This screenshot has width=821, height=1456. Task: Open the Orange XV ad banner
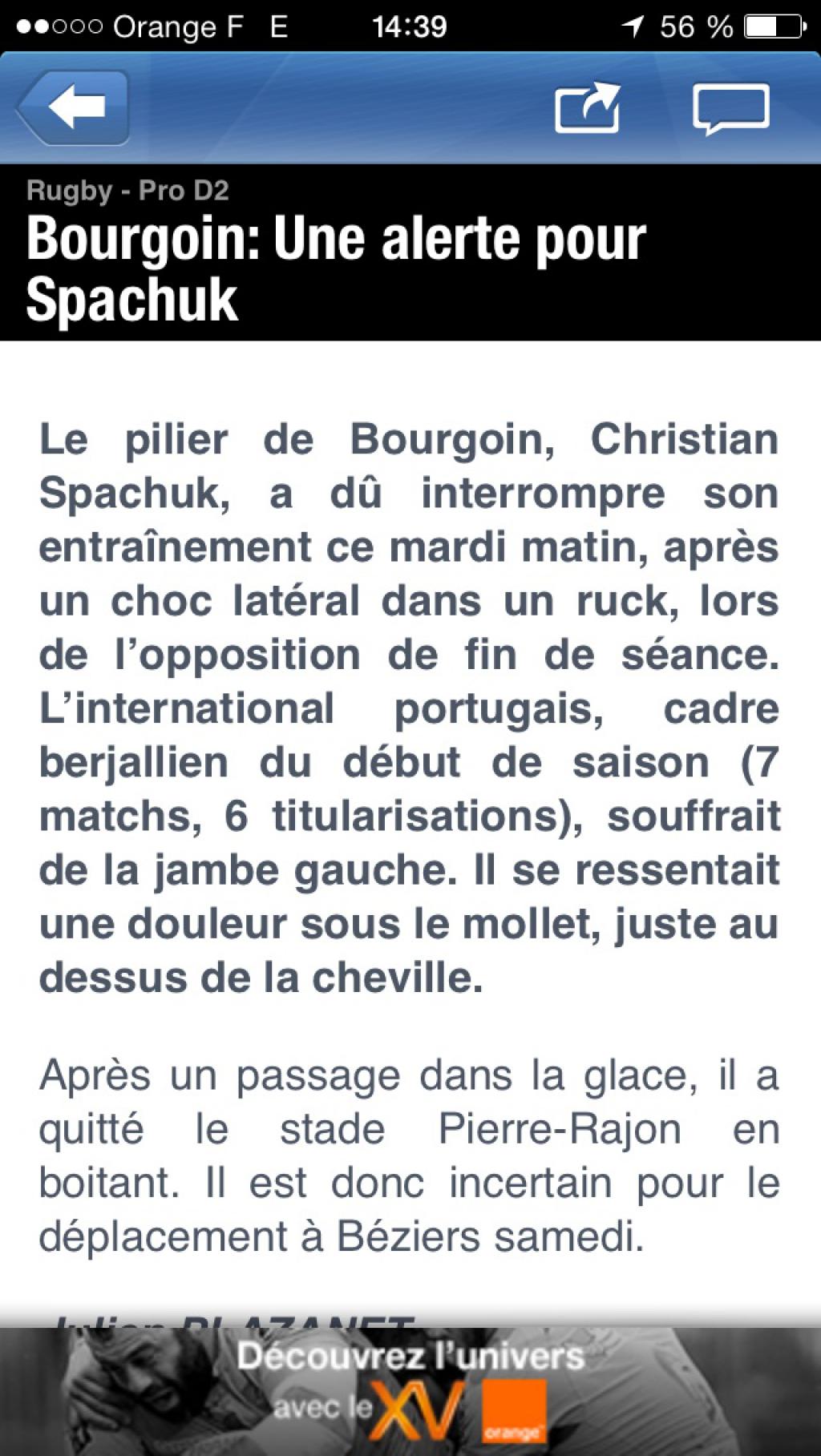click(x=410, y=1392)
